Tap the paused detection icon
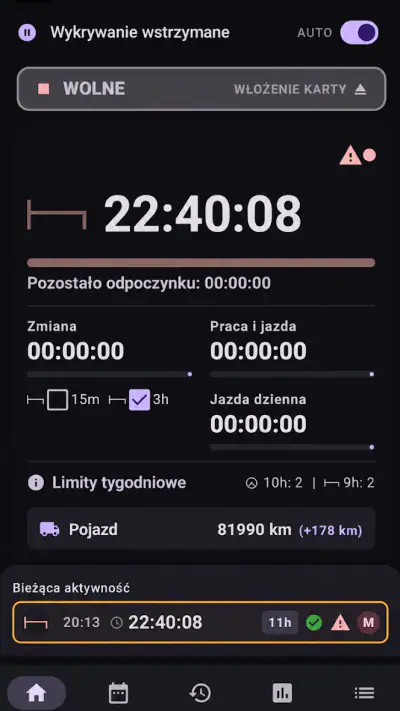The image size is (400, 711). (x=27, y=33)
